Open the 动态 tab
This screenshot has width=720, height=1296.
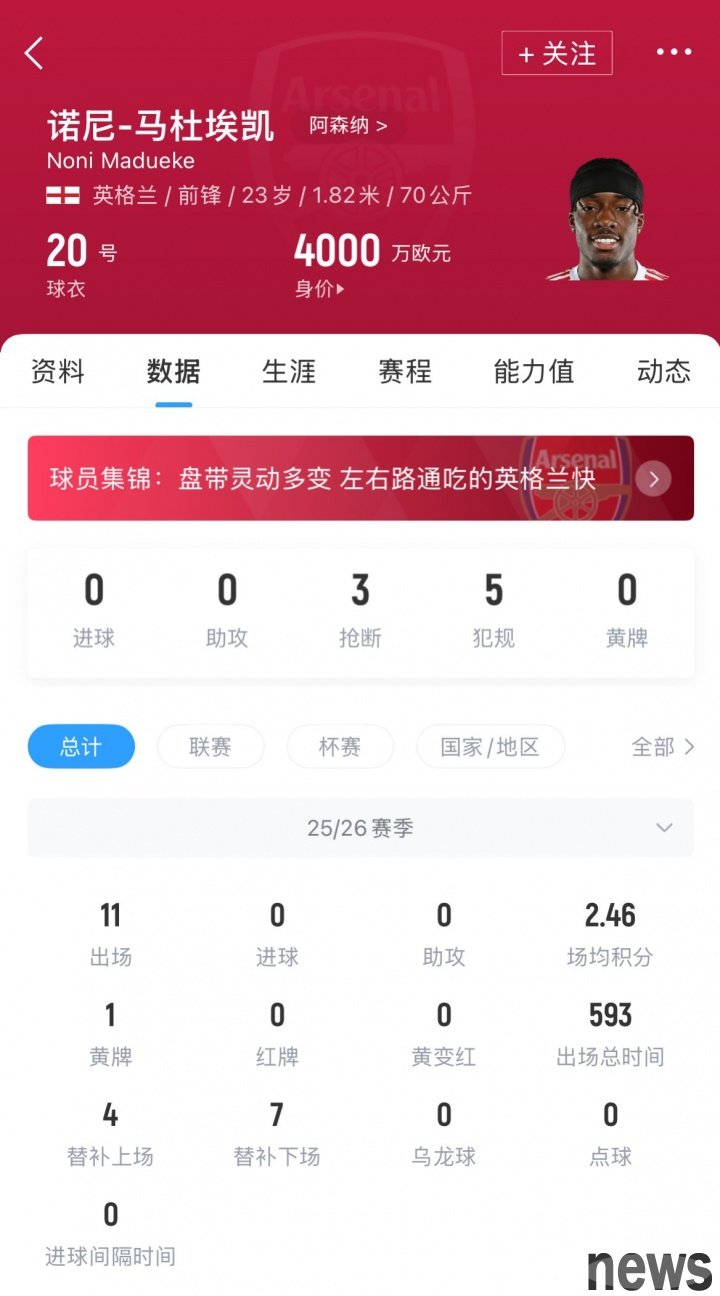pos(664,372)
